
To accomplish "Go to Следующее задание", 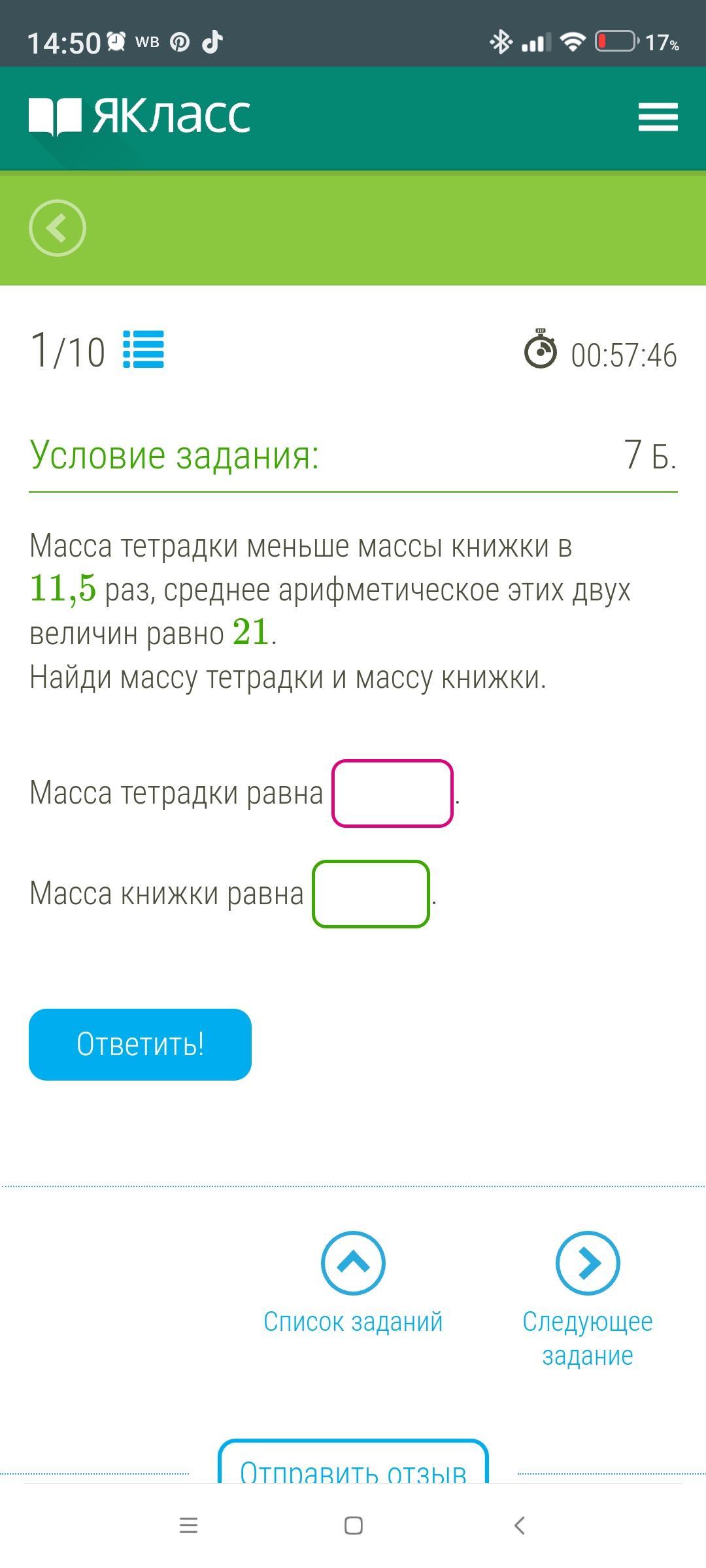I will pos(588,1300).
